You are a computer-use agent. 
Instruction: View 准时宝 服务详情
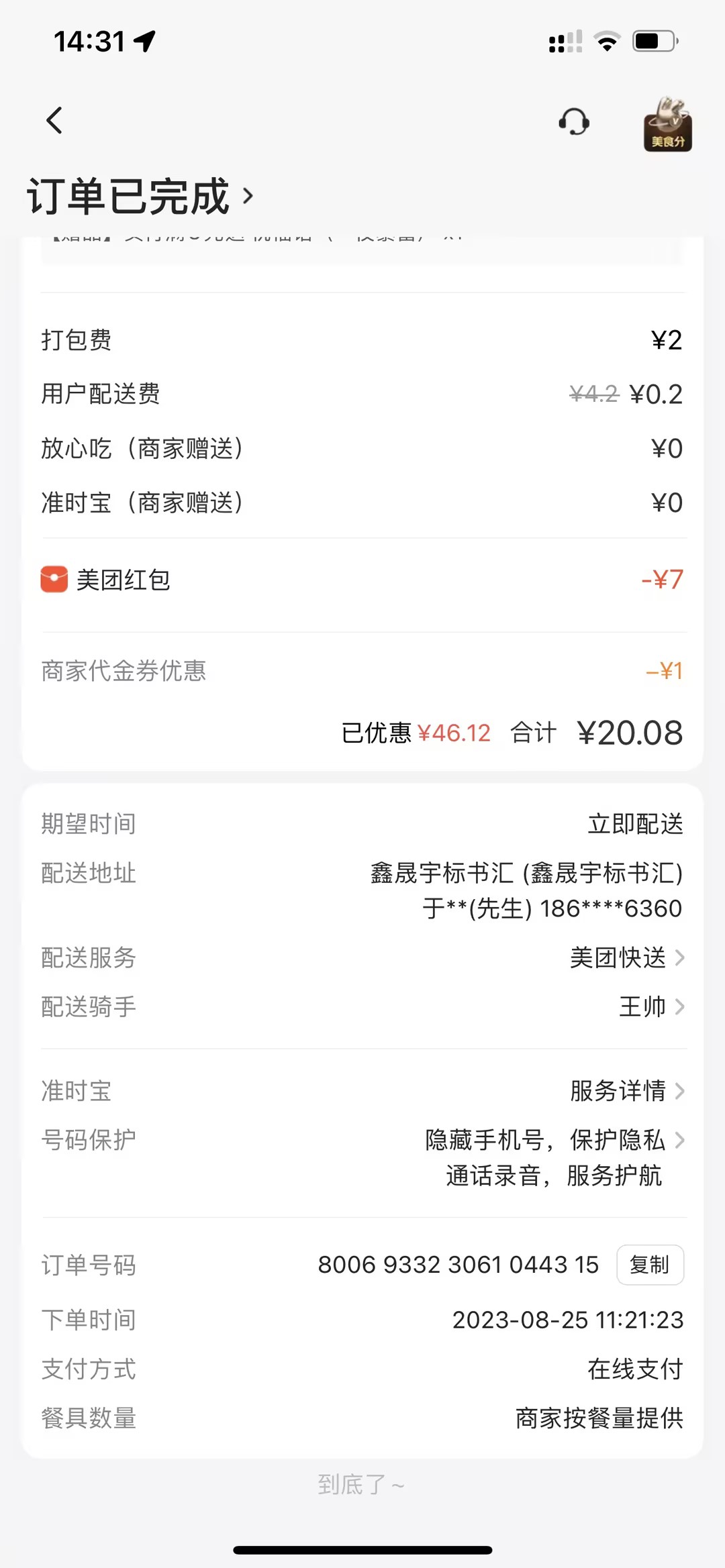click(x=626, y=1091)
